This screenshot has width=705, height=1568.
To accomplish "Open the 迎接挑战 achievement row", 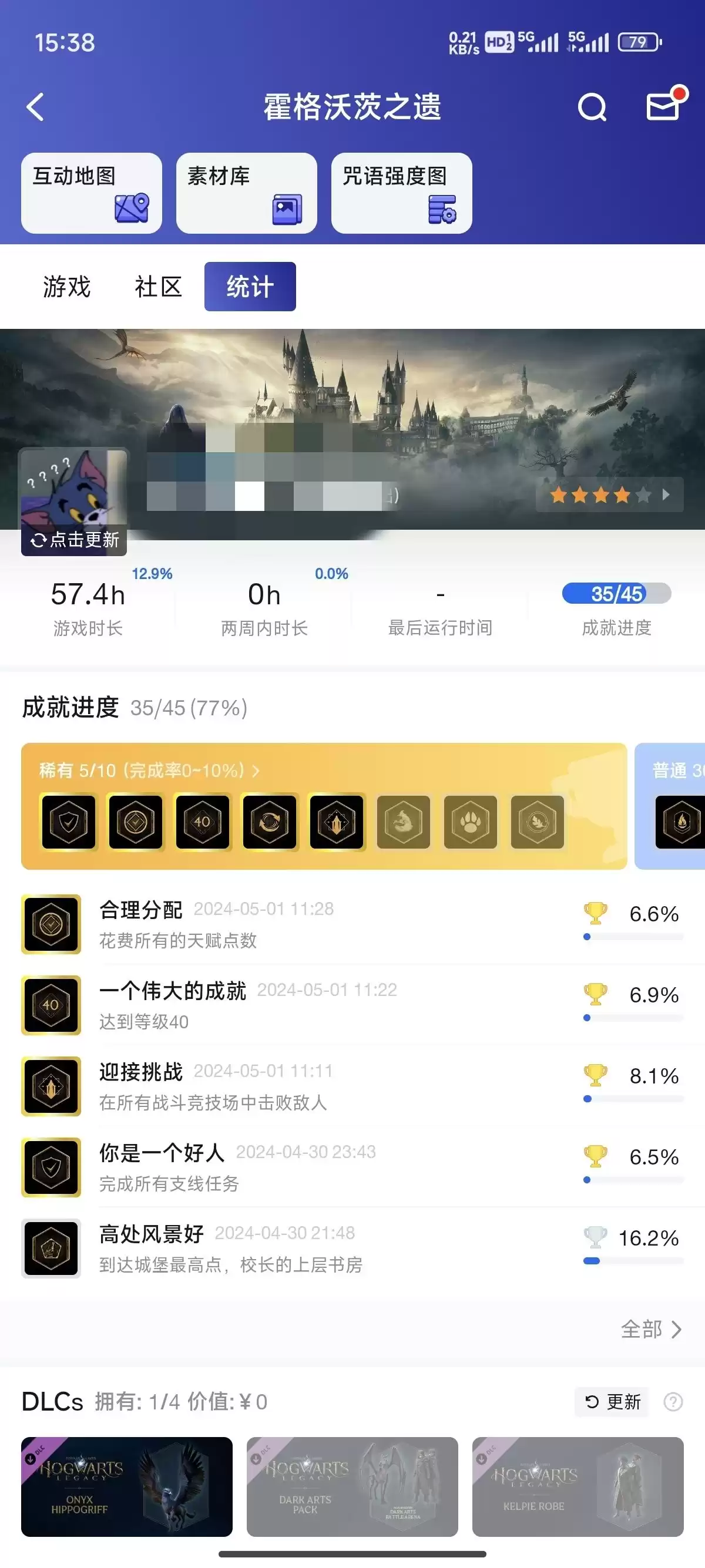I will [x=352, y=1085].
